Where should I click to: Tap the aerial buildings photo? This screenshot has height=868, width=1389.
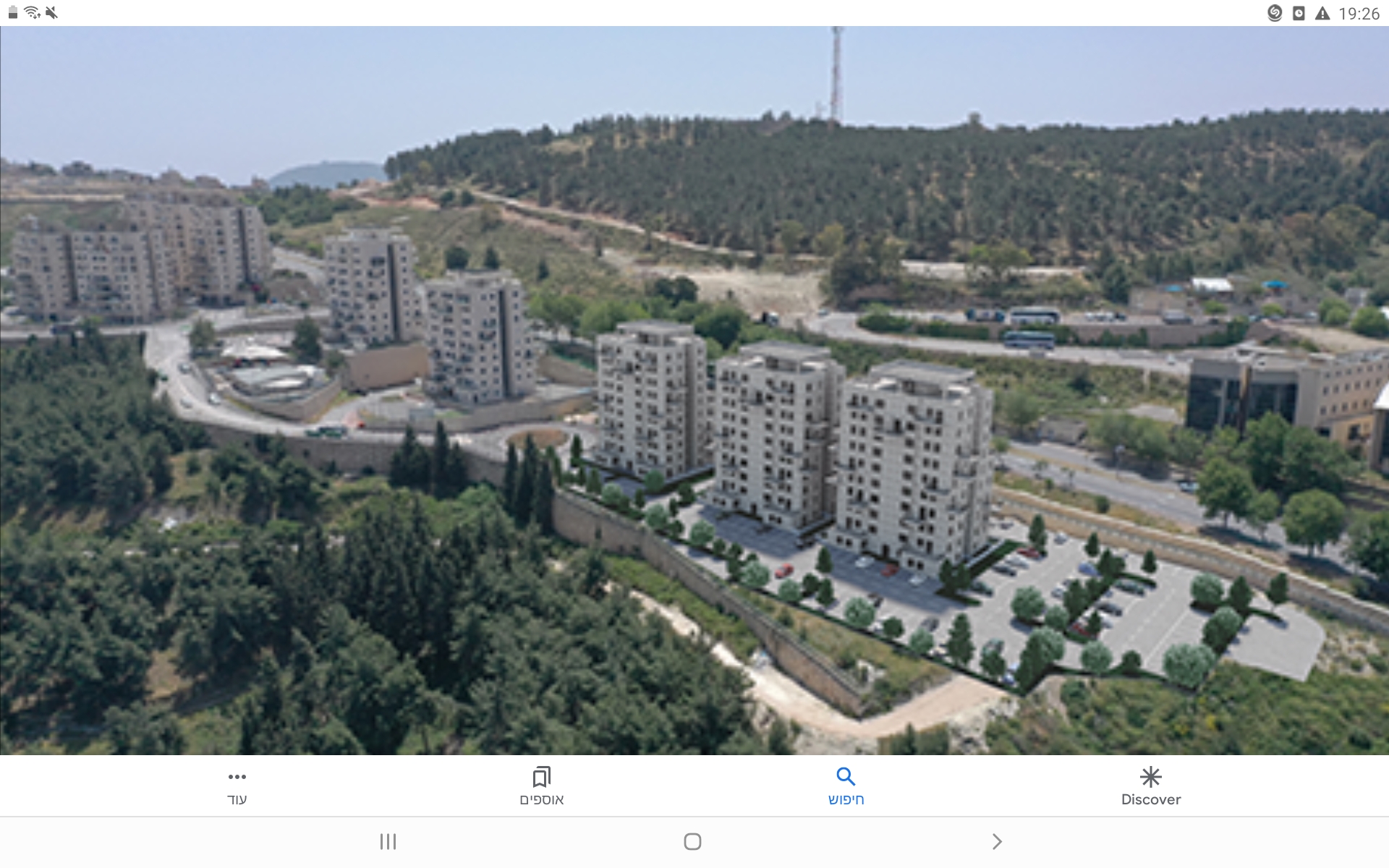point(694,391)
